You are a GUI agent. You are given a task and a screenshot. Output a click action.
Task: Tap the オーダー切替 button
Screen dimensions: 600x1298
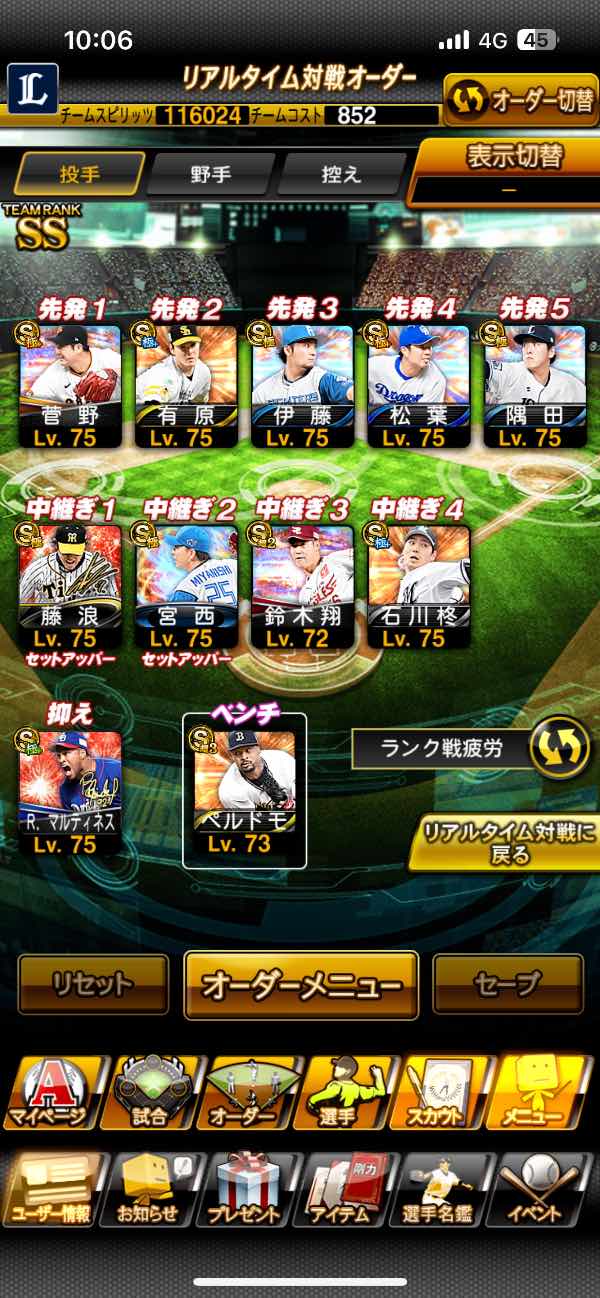tap(520, 100)
